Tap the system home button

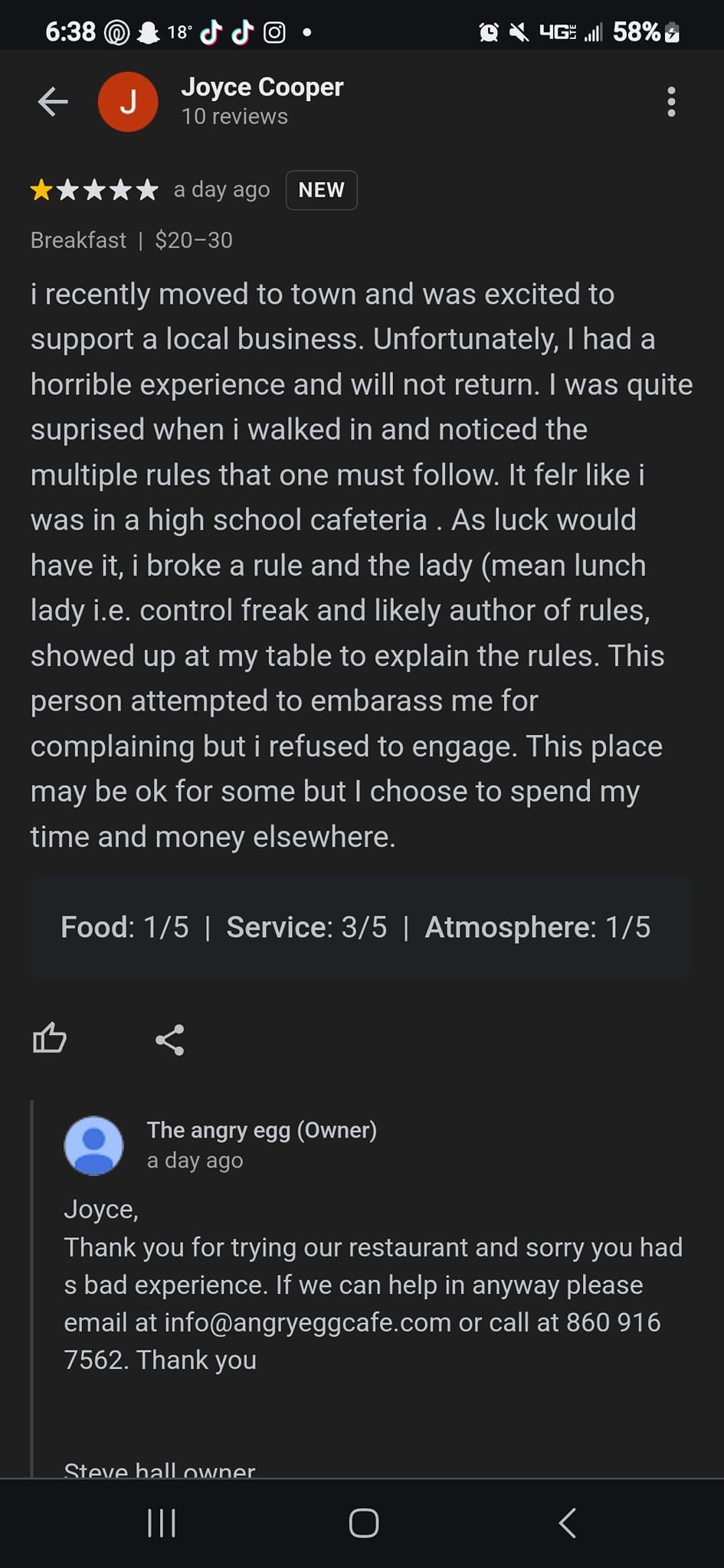click(363, 1523)
